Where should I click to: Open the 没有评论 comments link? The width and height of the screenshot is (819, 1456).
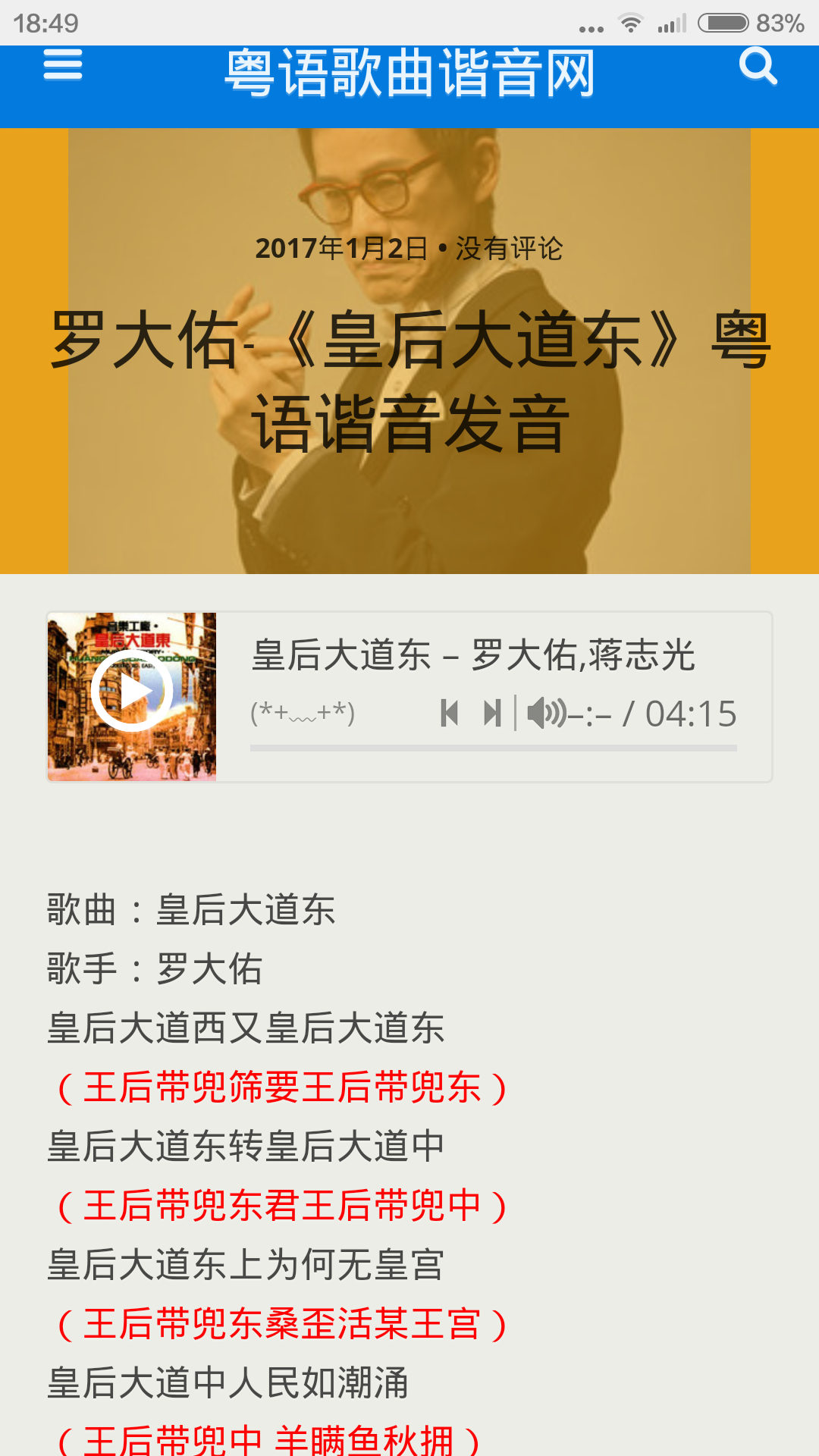pos(509,249)
